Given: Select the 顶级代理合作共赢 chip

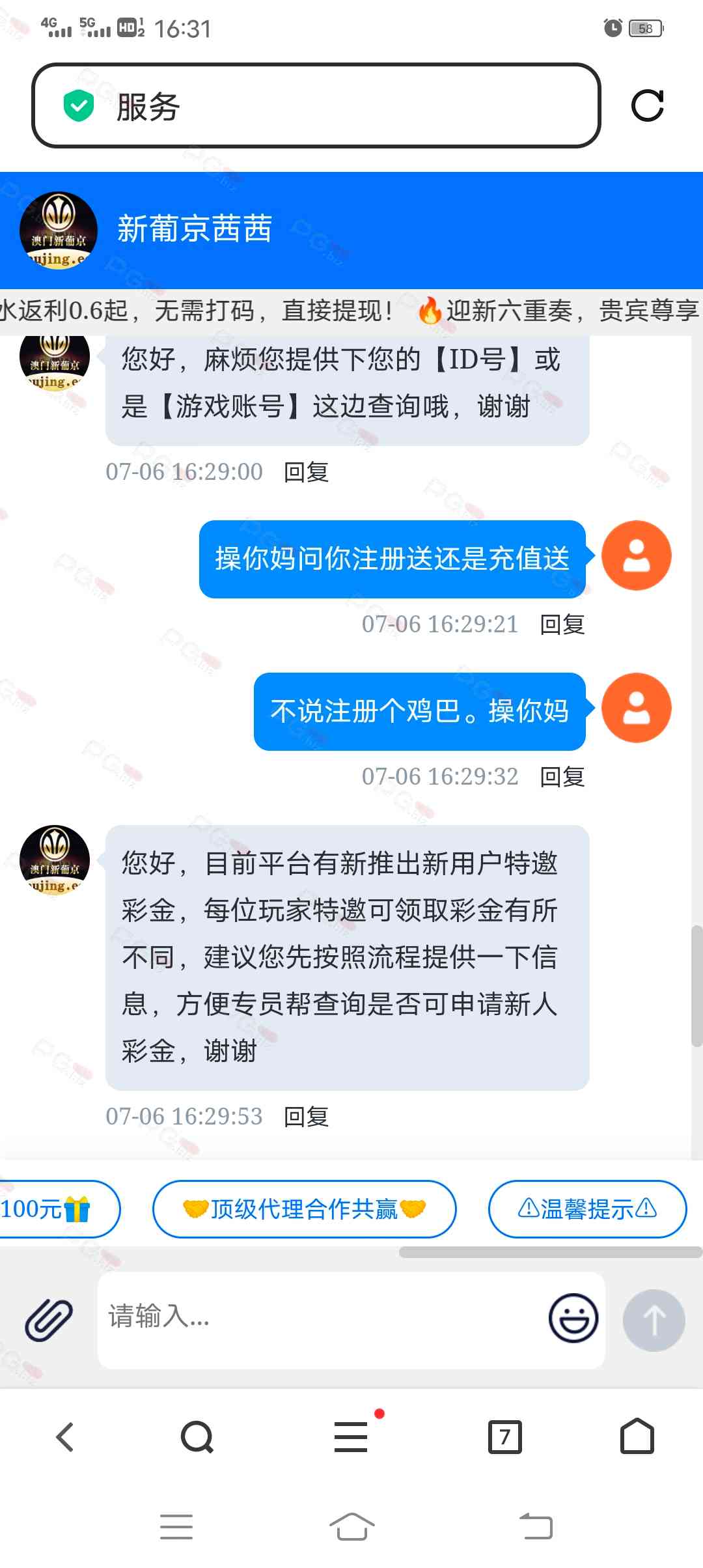Looking at the screenshot, I should click(x=304, y=1209).
